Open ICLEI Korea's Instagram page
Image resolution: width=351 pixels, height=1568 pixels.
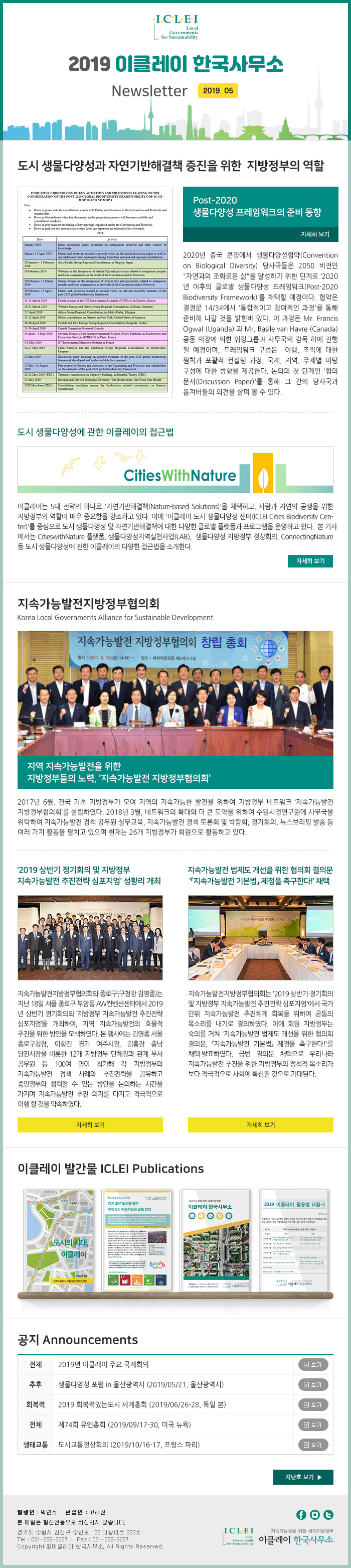pos(314,1514)
